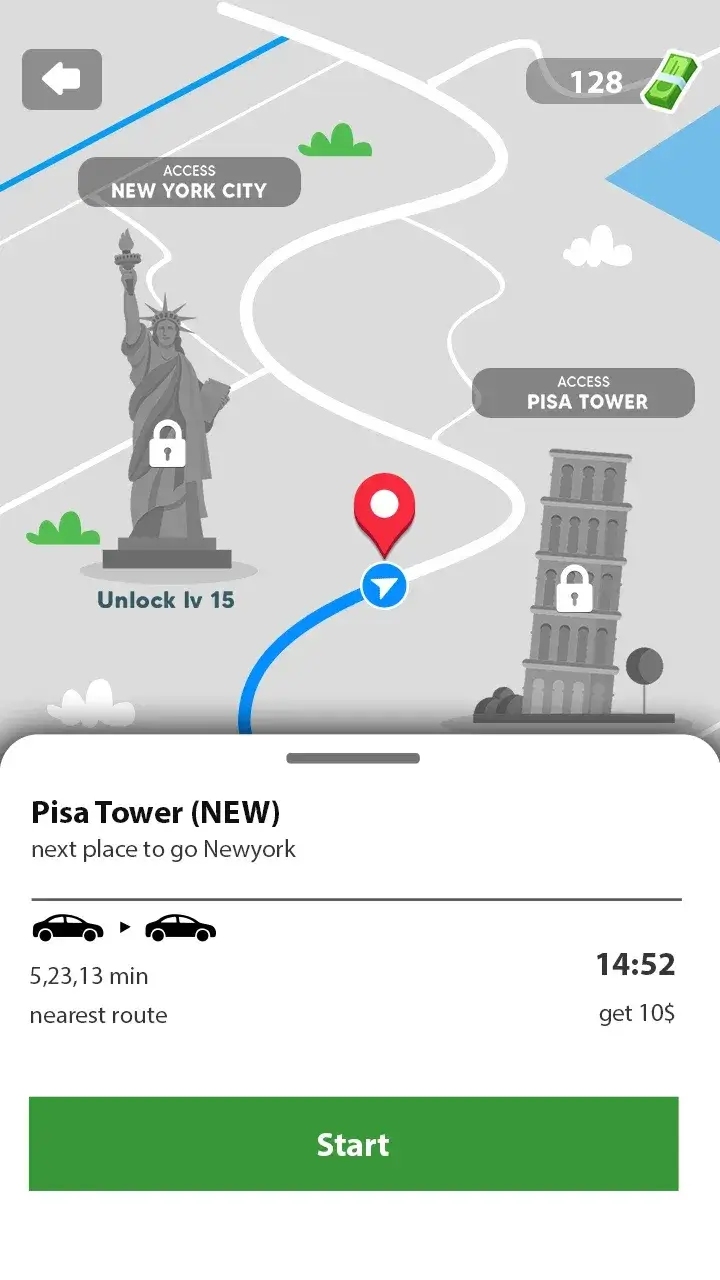Click the padlock on the Pisa Tower
The height and width of the screenshot is (1280, 720).
(x=577, y=590)
